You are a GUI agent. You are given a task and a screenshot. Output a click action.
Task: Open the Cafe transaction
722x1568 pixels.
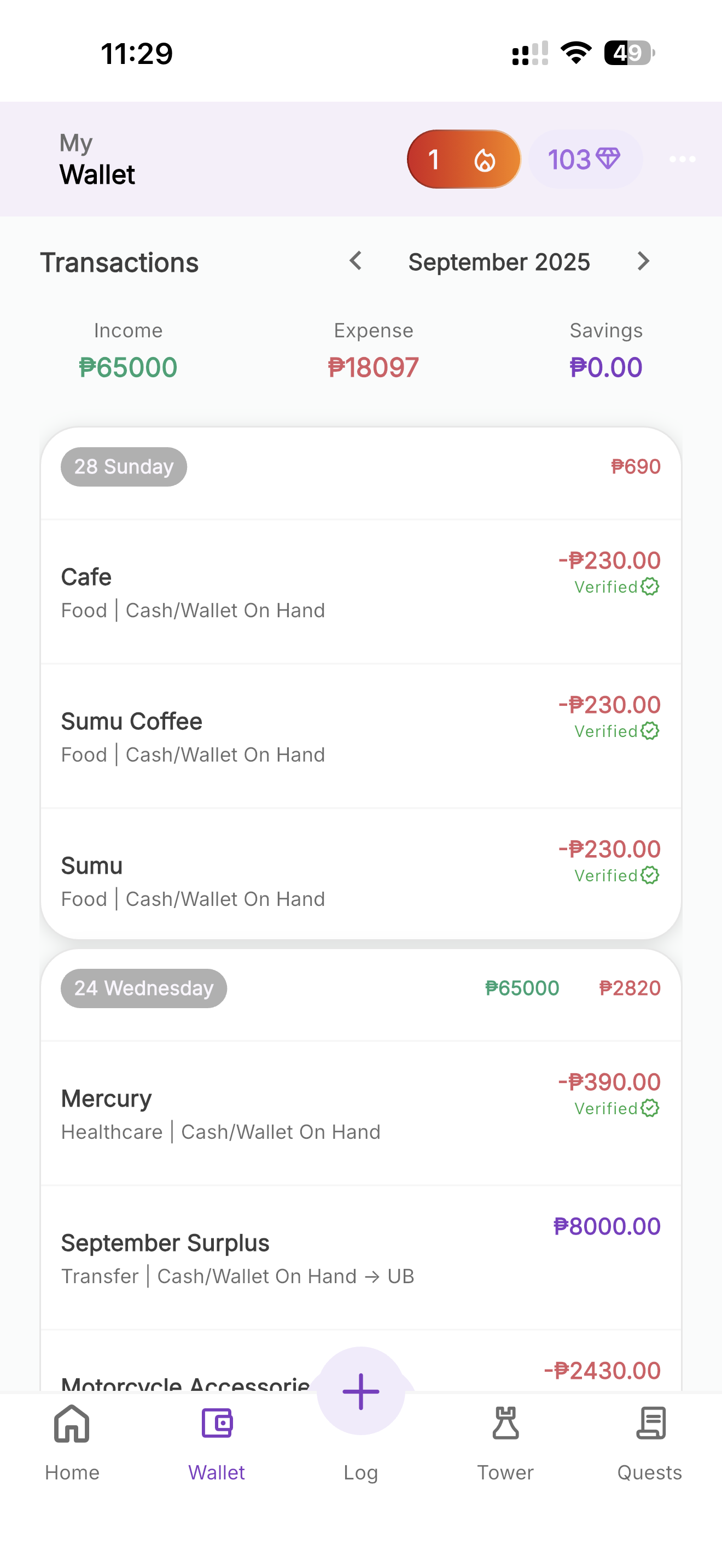click(x=360, y=592)
